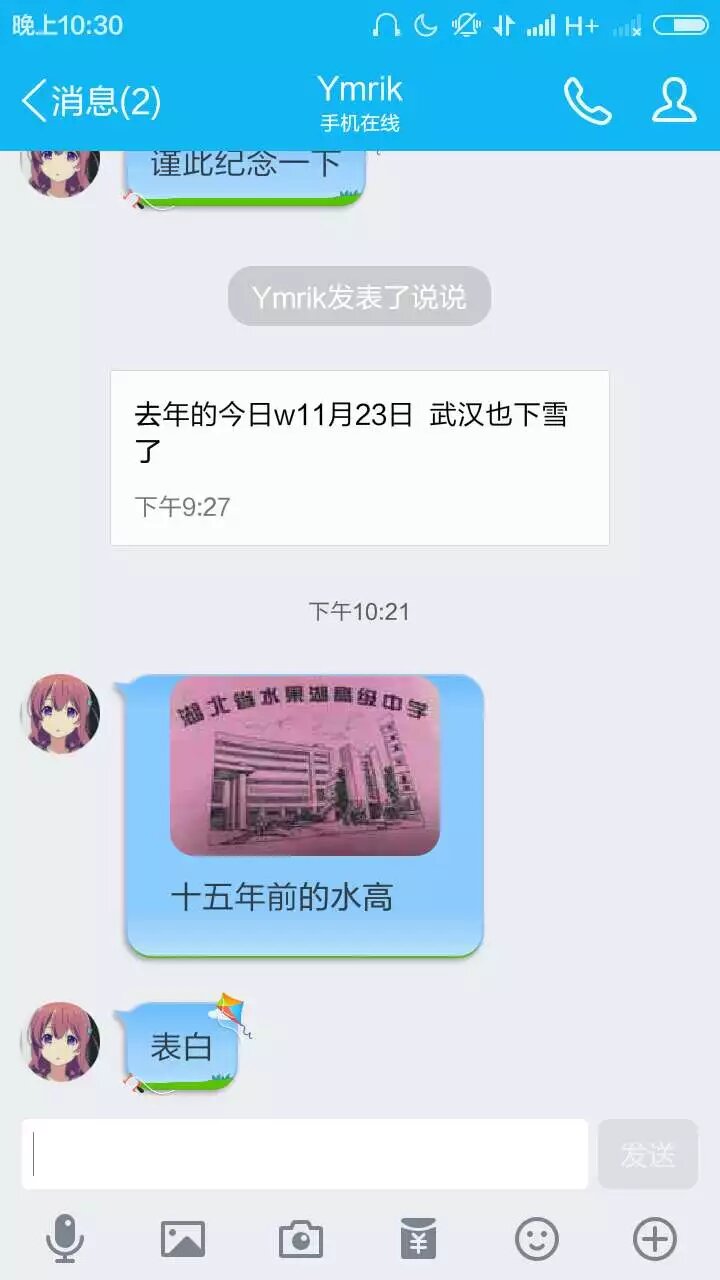Open more options with plus icon
The height and width of the screenshot is (1280, 720).
coord(655,1240)
